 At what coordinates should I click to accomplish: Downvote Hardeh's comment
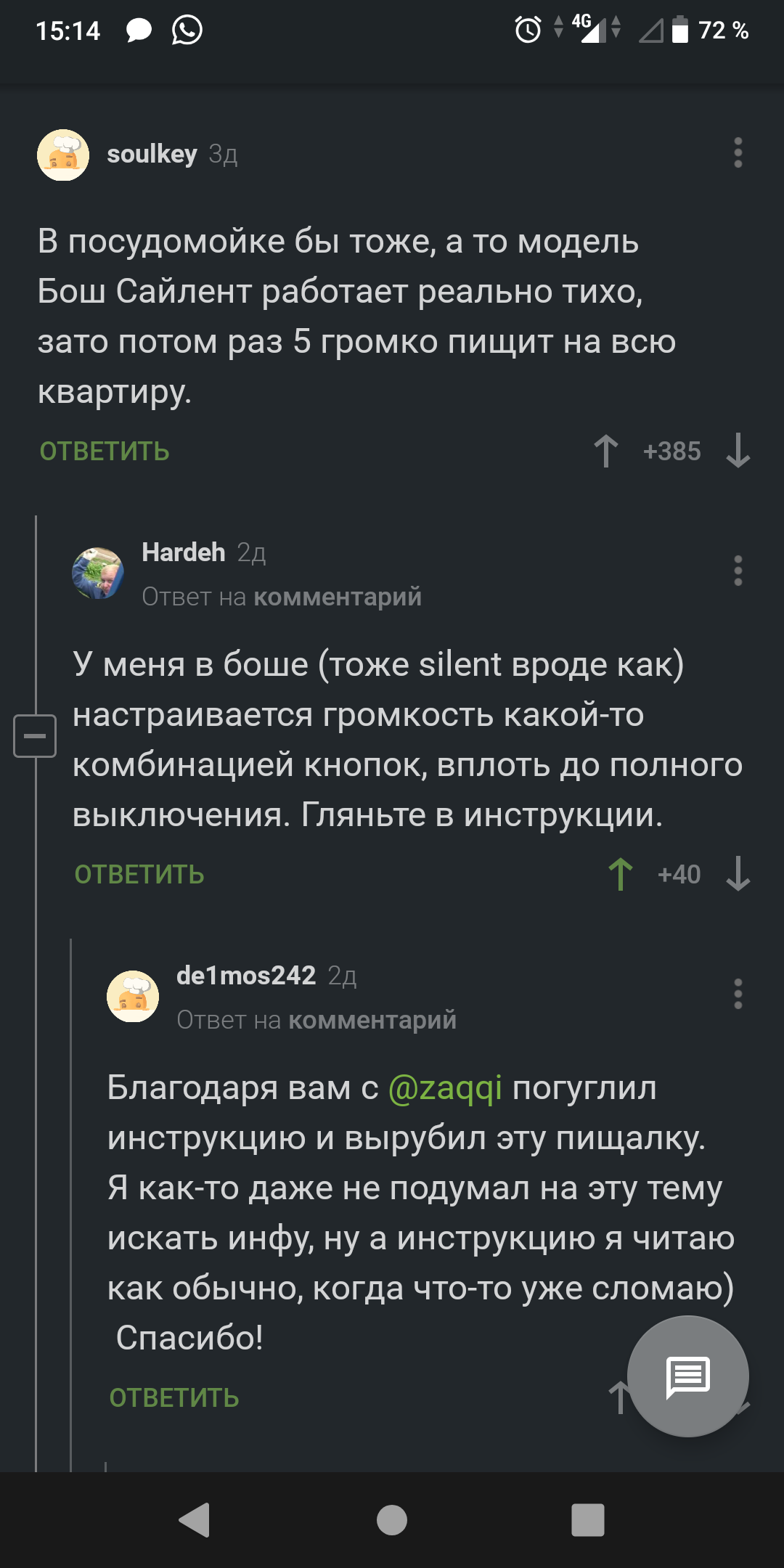738,874
